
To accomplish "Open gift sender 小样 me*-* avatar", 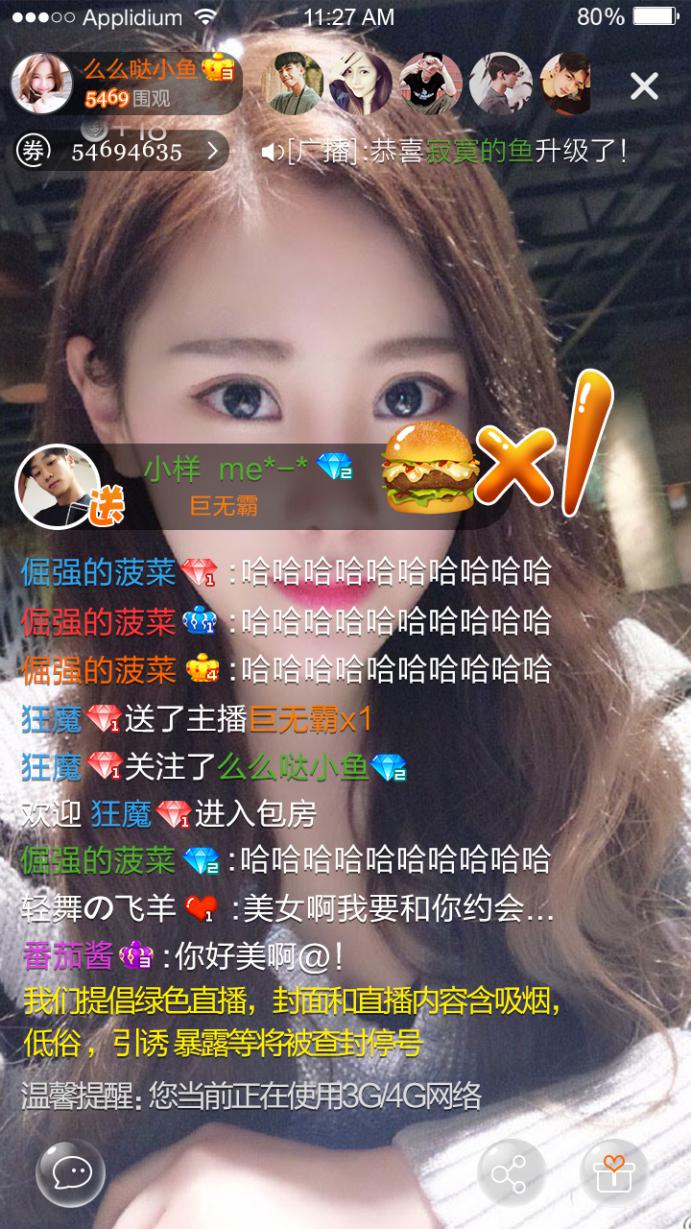I will click(58, 486).
